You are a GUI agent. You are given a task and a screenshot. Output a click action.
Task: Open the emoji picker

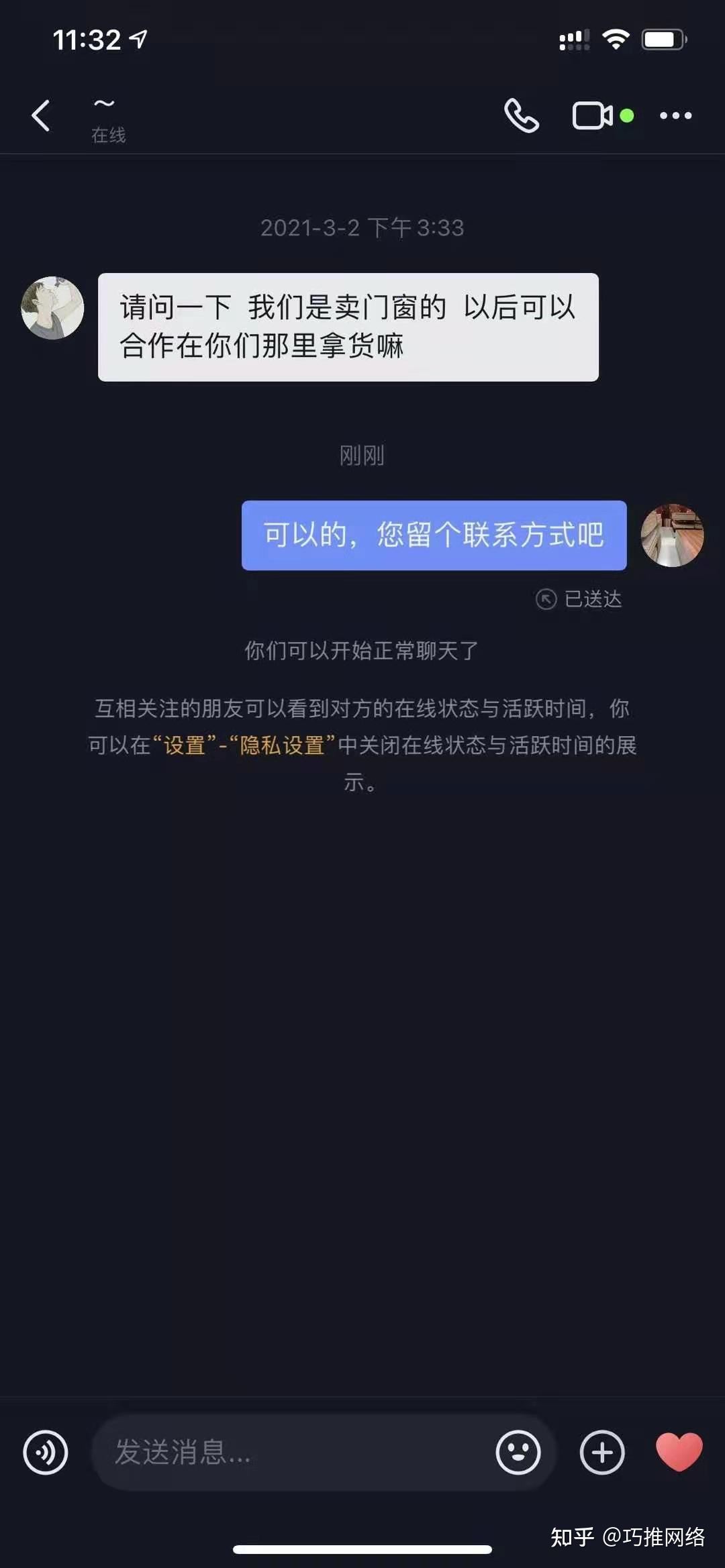[x=518, y=1452]
